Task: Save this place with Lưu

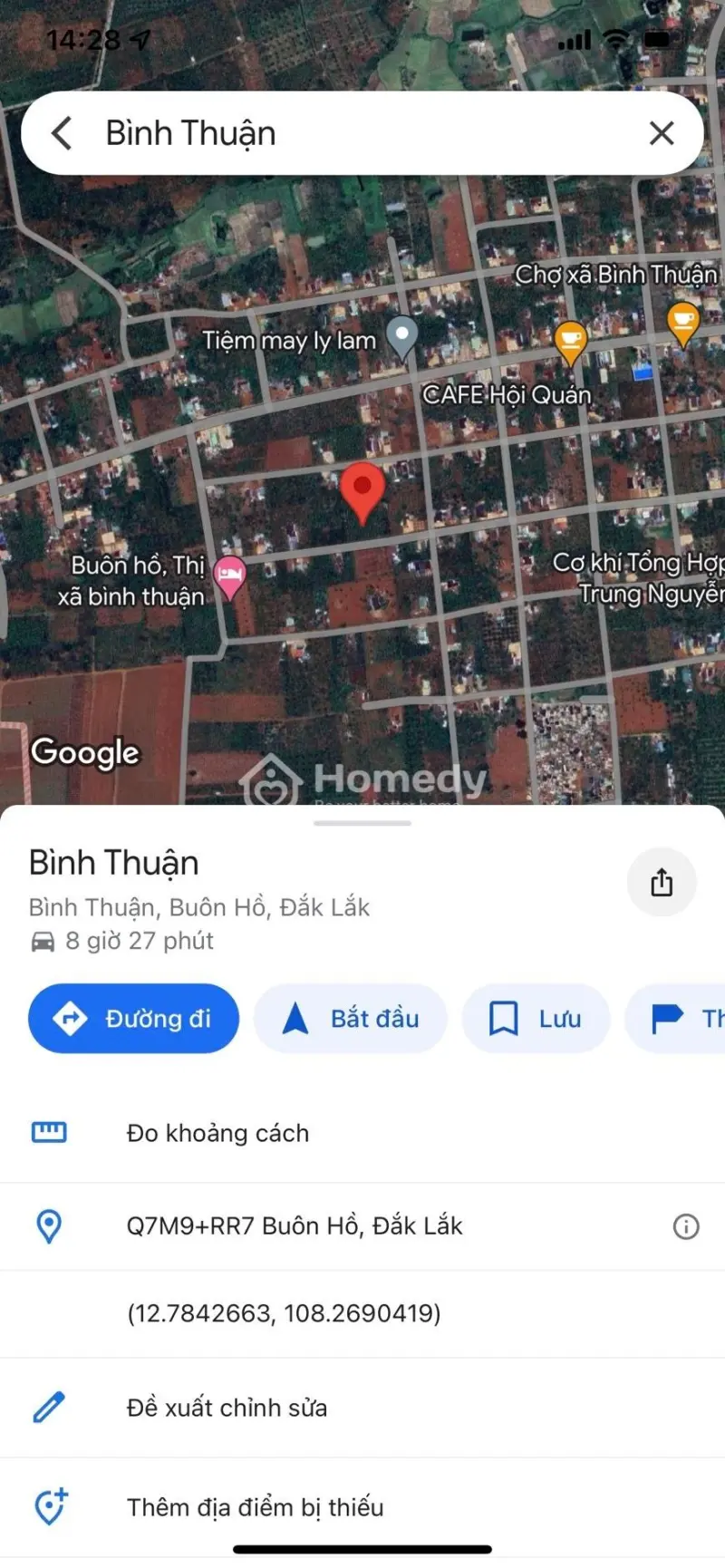Action: 536,1019
